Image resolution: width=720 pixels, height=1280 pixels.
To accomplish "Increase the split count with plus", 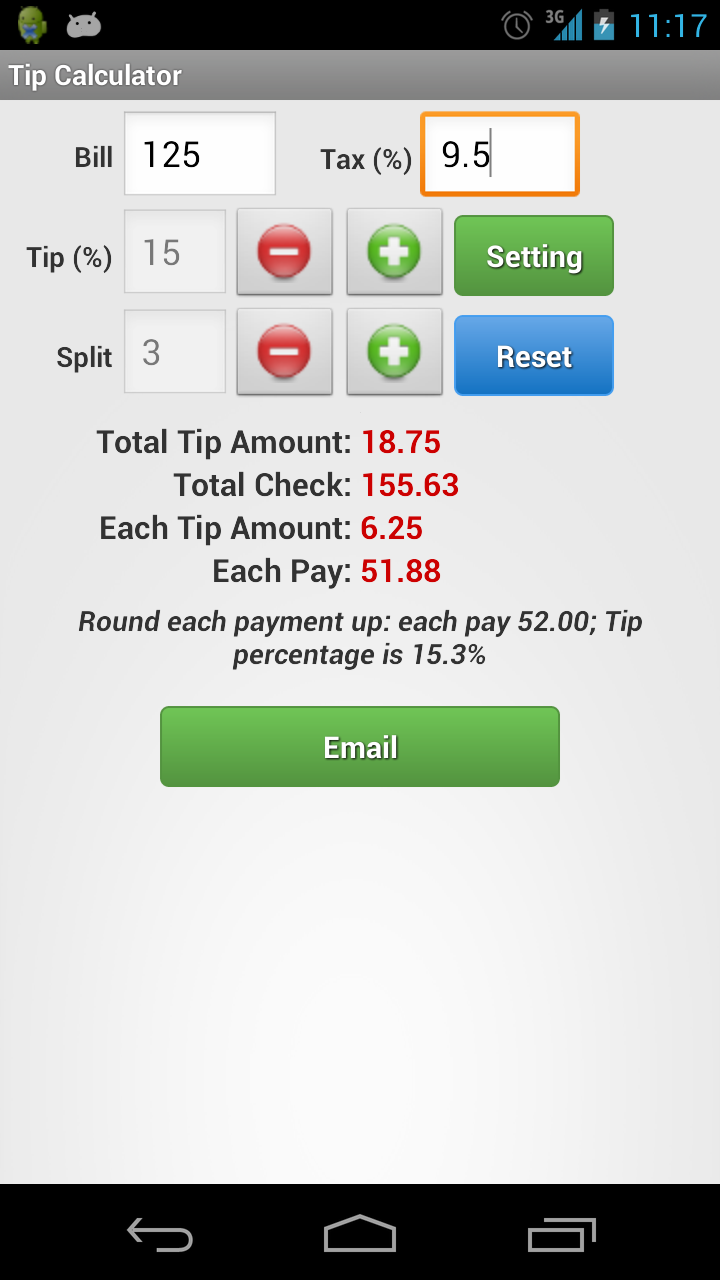I will (x=394, y=352).
